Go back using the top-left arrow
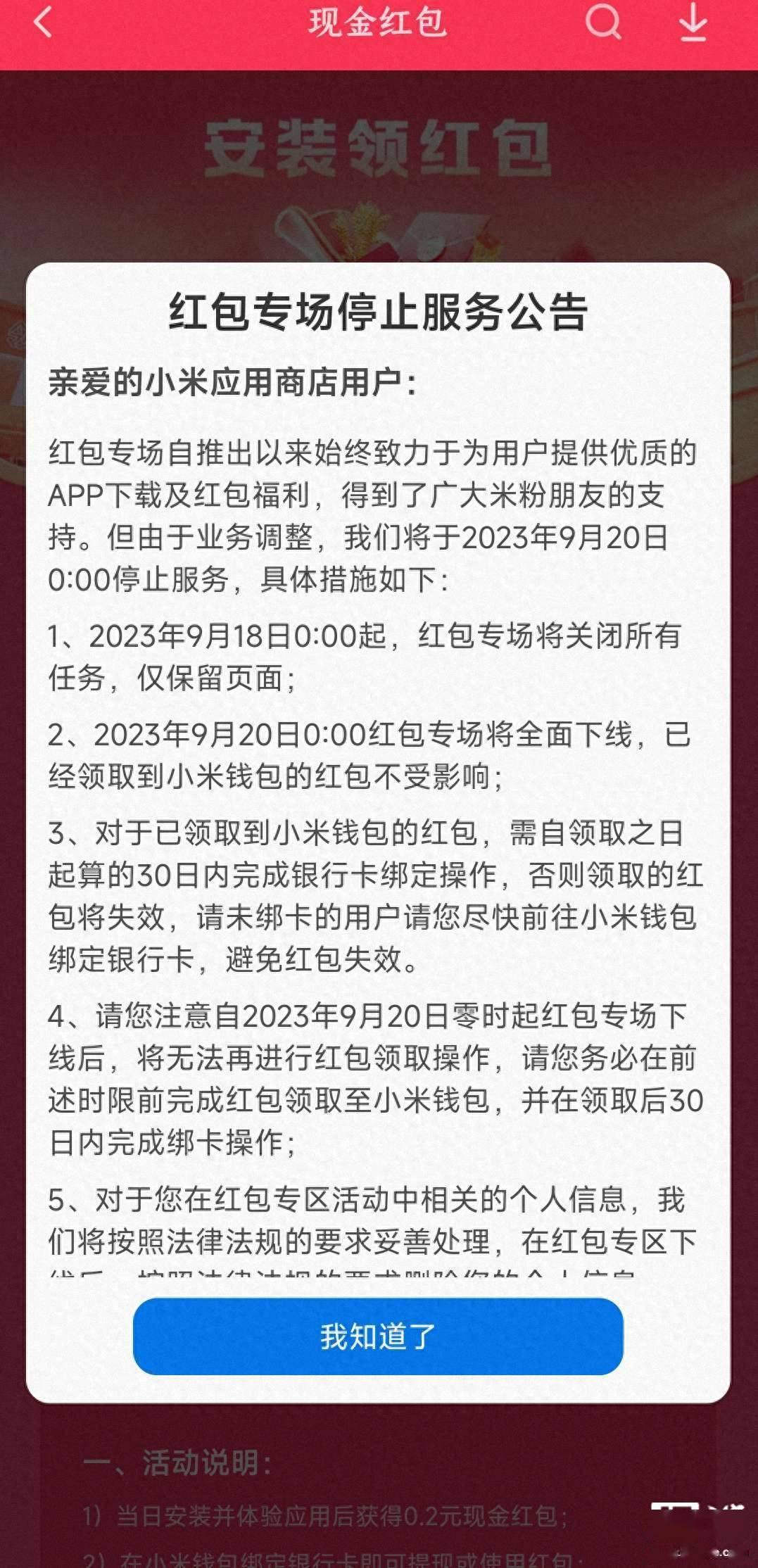758x1568 pixels. [43, 22]
